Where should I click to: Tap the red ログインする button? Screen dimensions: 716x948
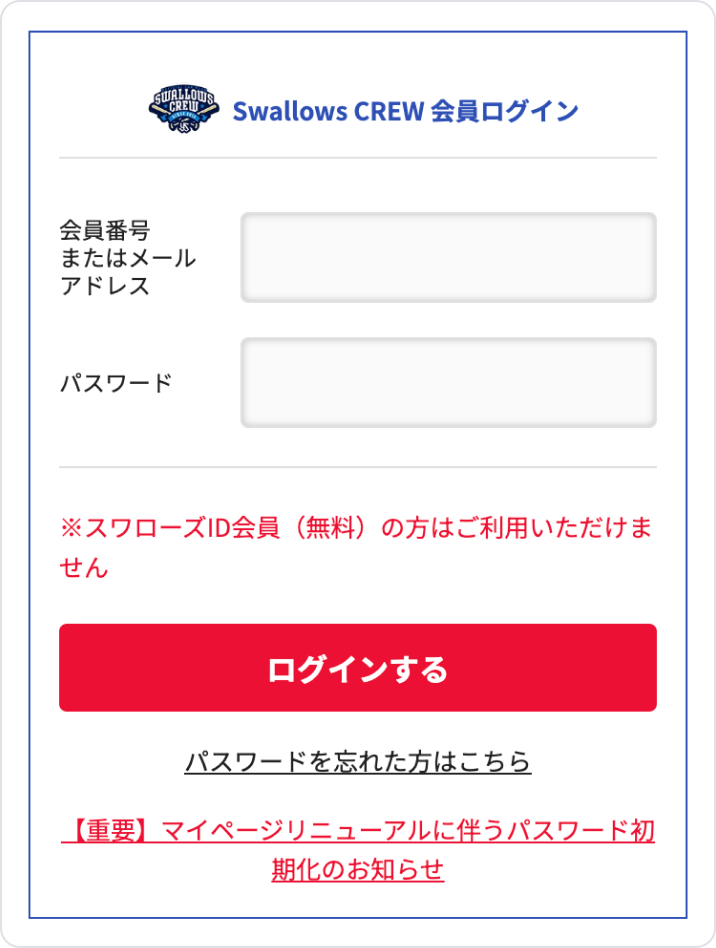tap(358, 668)
